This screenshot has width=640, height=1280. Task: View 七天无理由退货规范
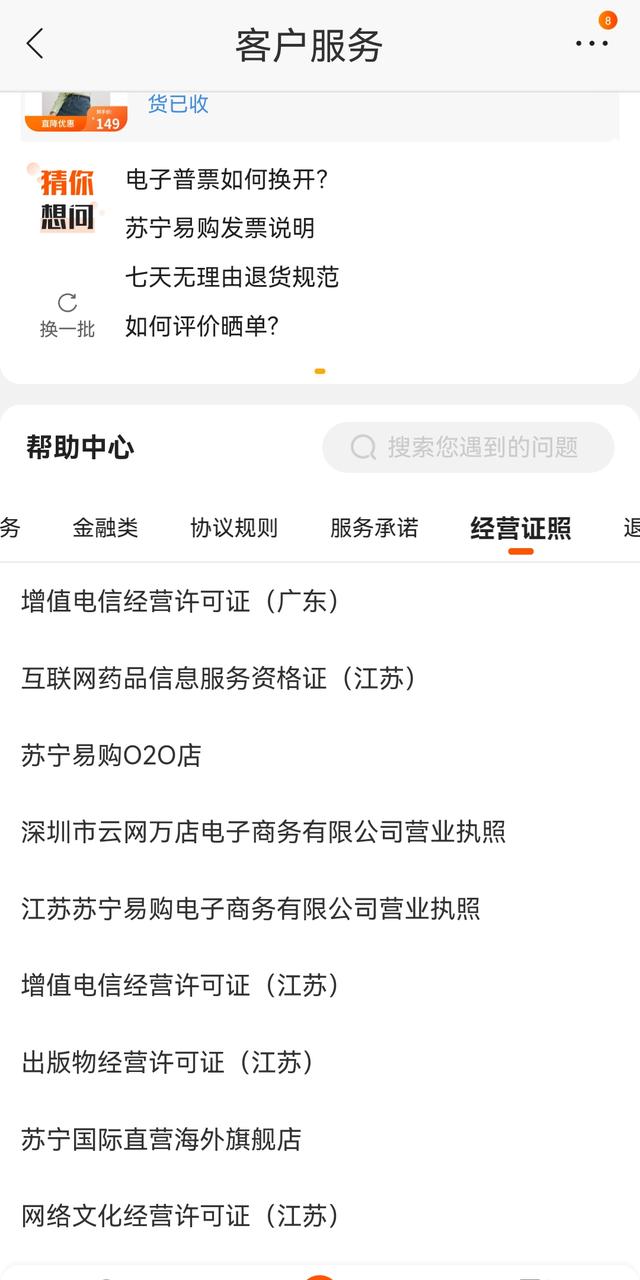pos(232,277)
